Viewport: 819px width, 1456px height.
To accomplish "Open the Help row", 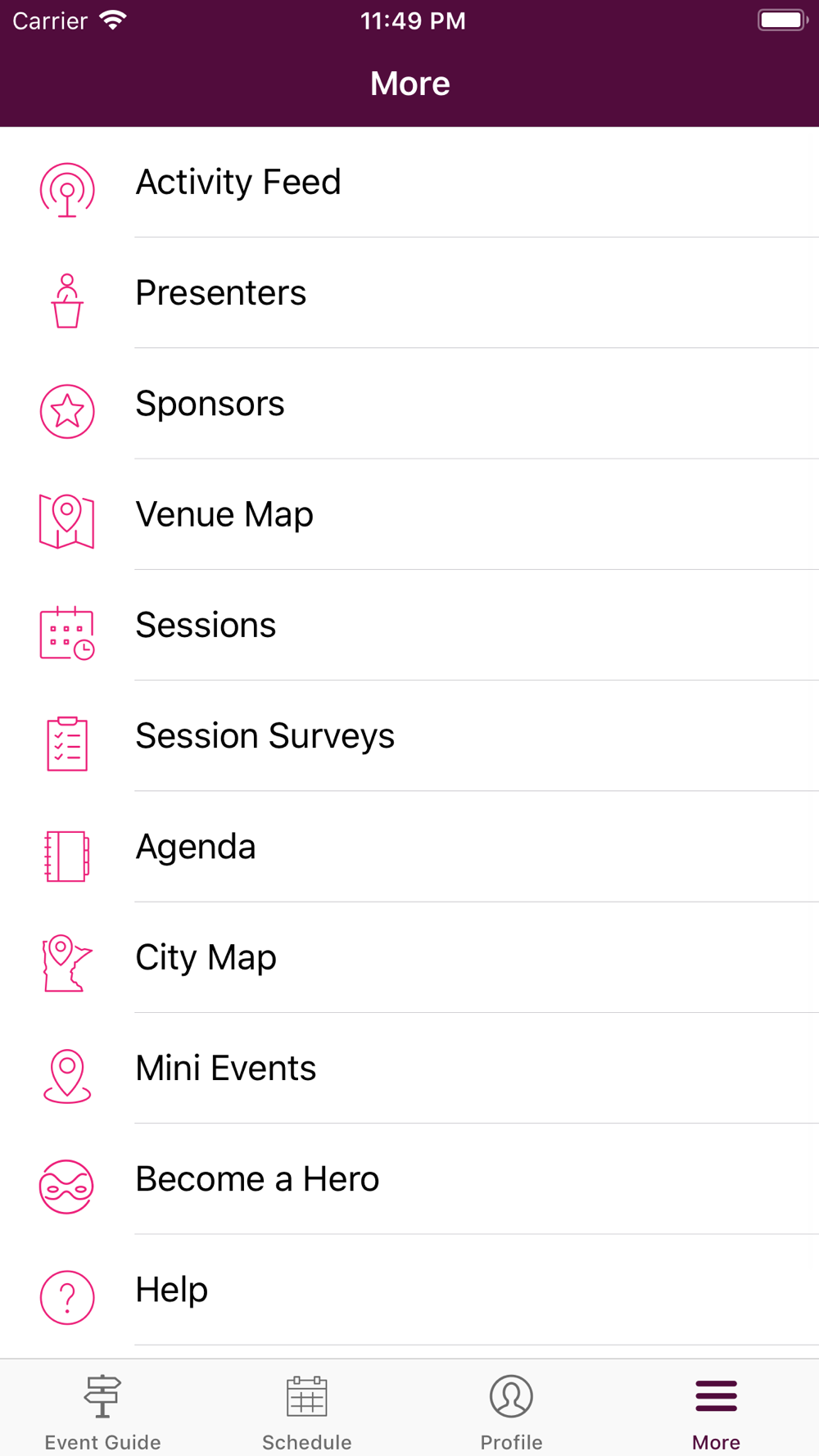I will coord(409,1290).
